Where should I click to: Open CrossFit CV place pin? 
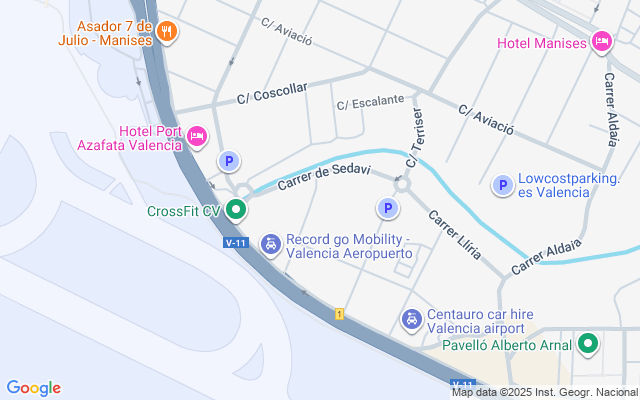[x=236, y=210]
